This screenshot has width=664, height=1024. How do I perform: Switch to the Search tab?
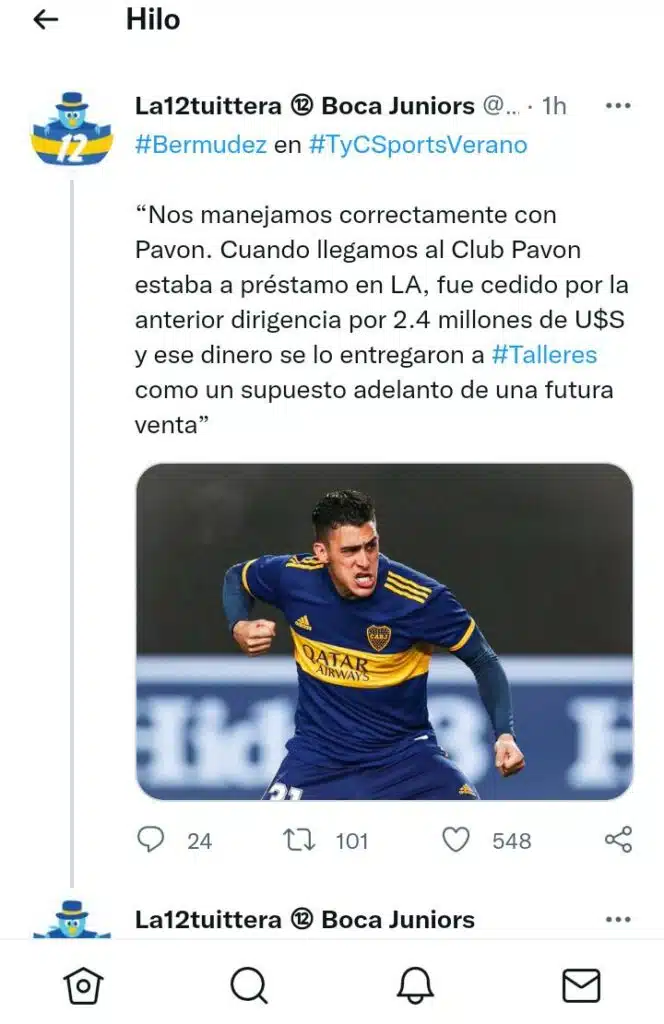[249, 986]
